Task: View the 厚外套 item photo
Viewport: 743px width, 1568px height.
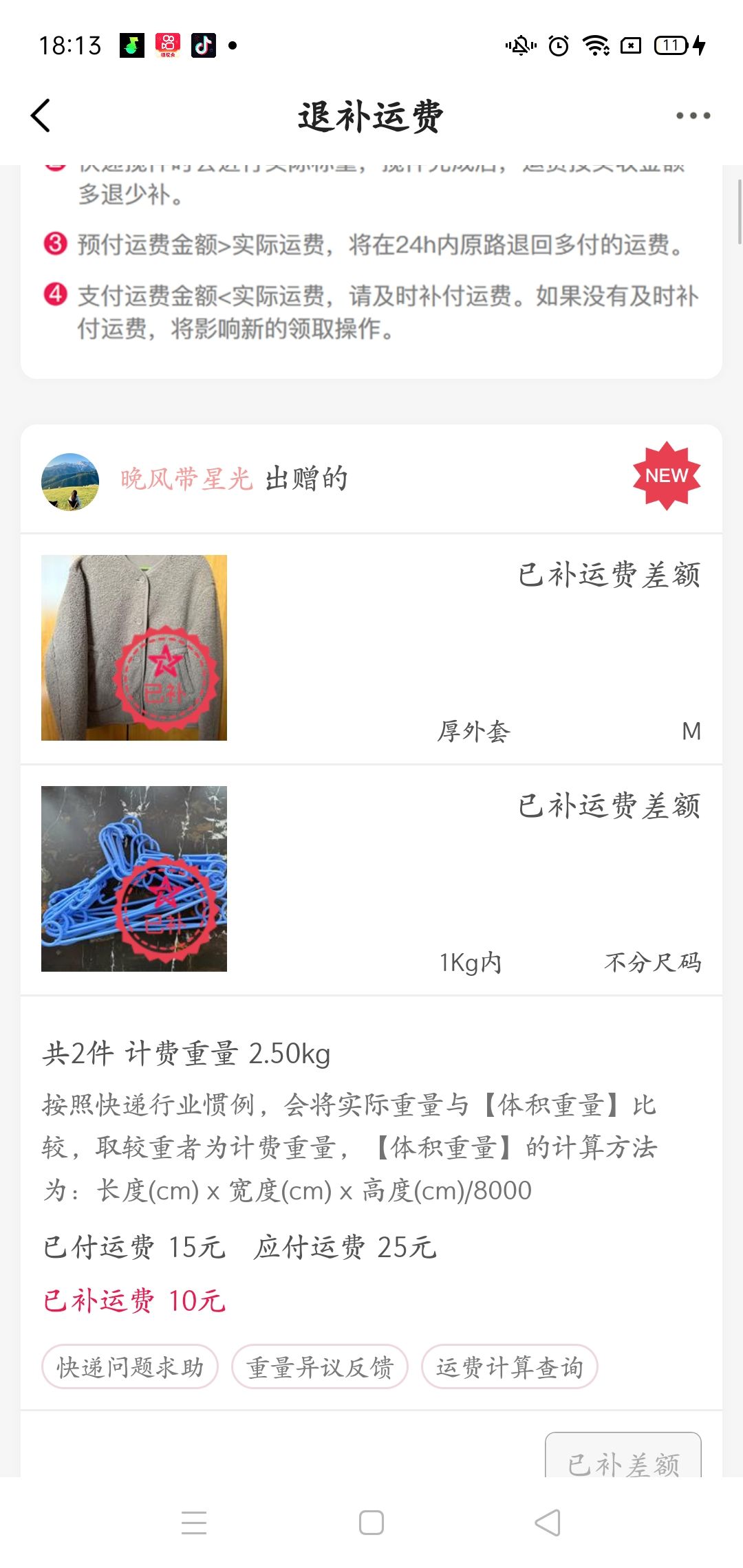Action: click(x=134, y=648)
